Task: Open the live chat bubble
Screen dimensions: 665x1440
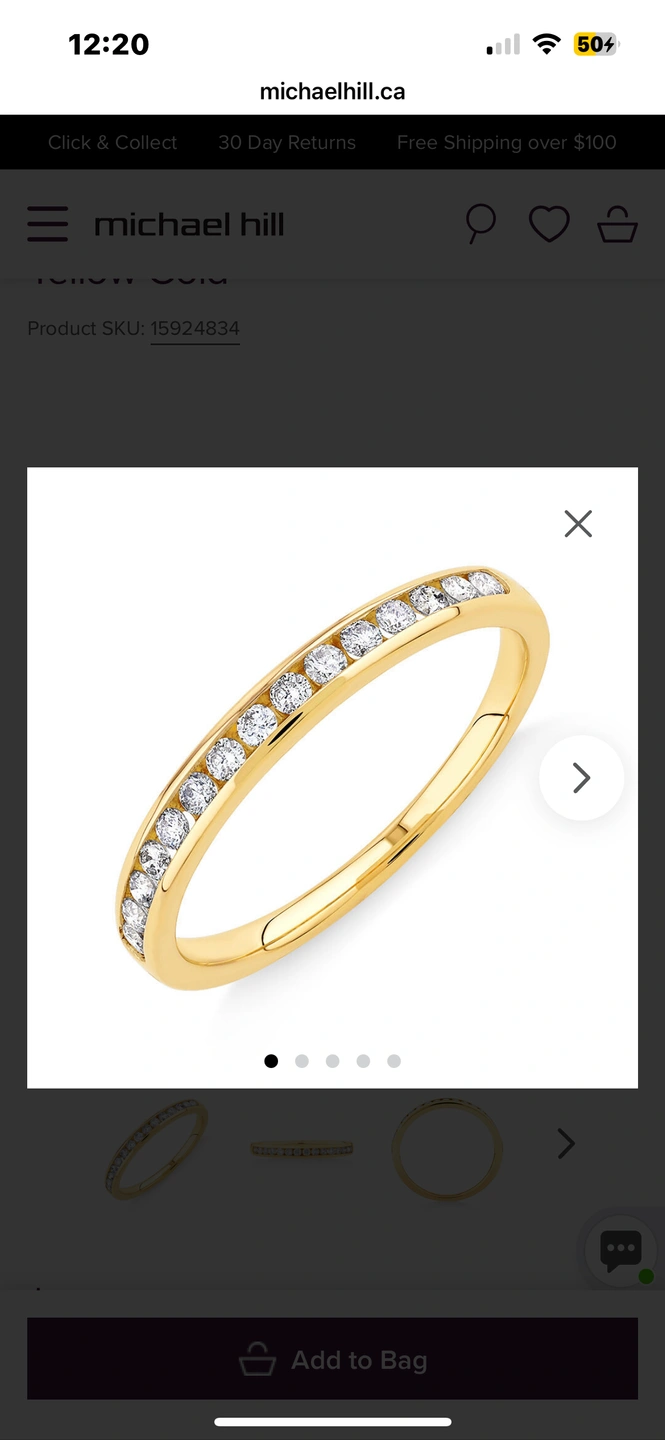Action: point(620,1249)
